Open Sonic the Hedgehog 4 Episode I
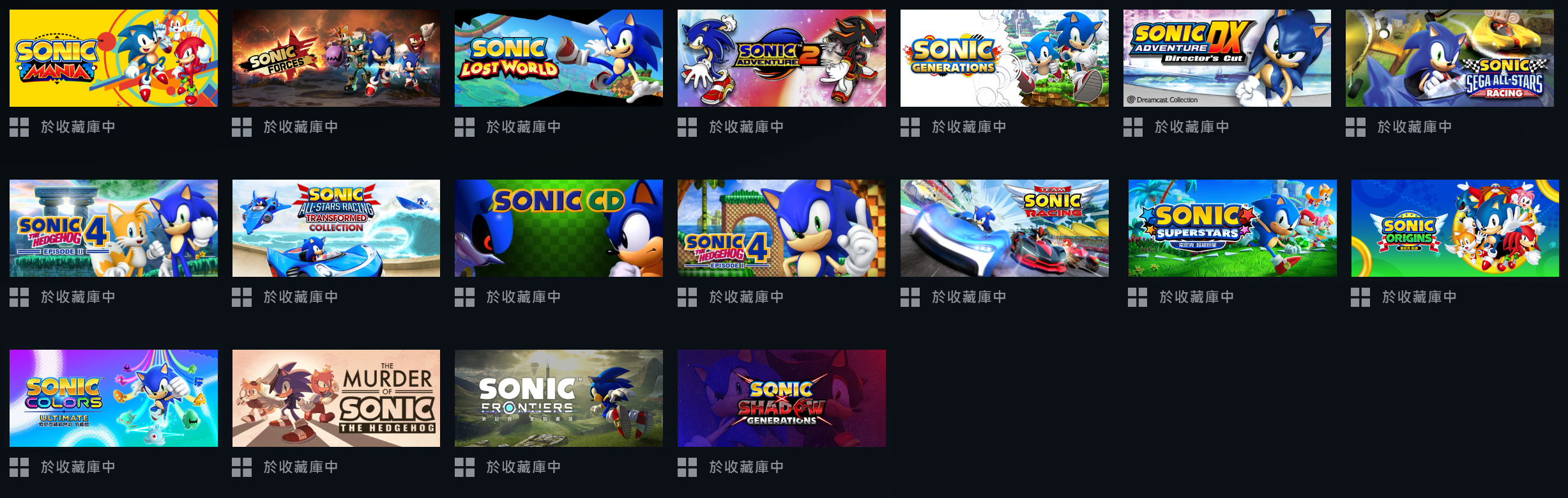 [x=782, y=228]
